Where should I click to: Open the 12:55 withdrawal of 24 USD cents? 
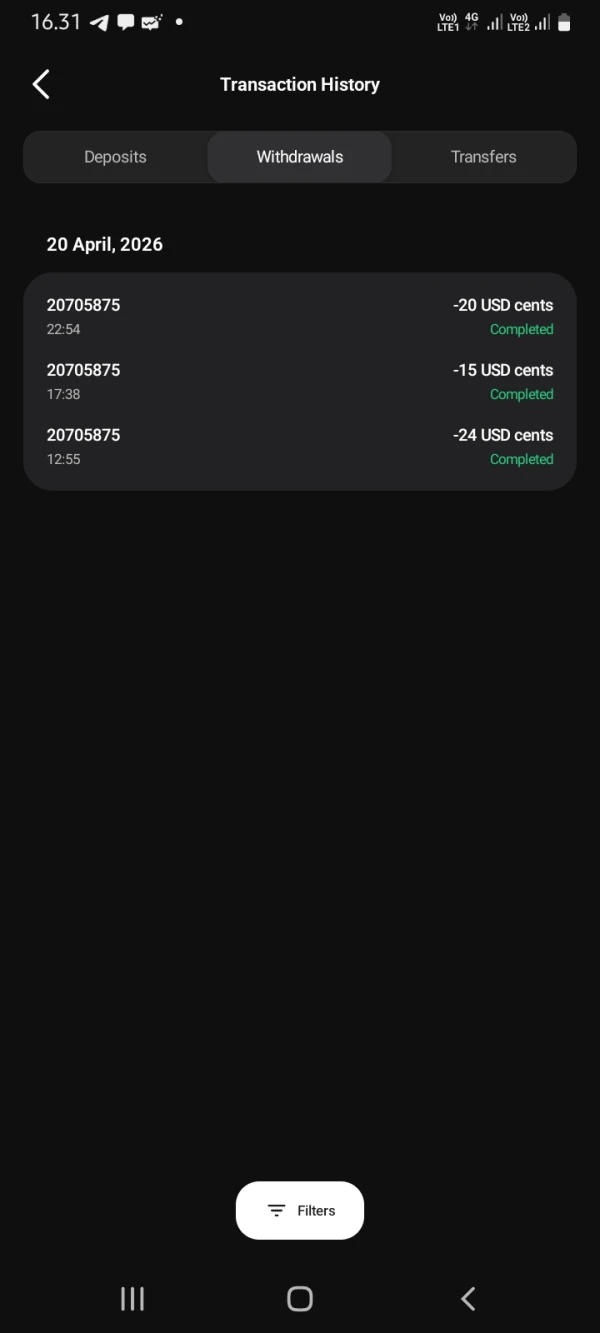point(300,446)
